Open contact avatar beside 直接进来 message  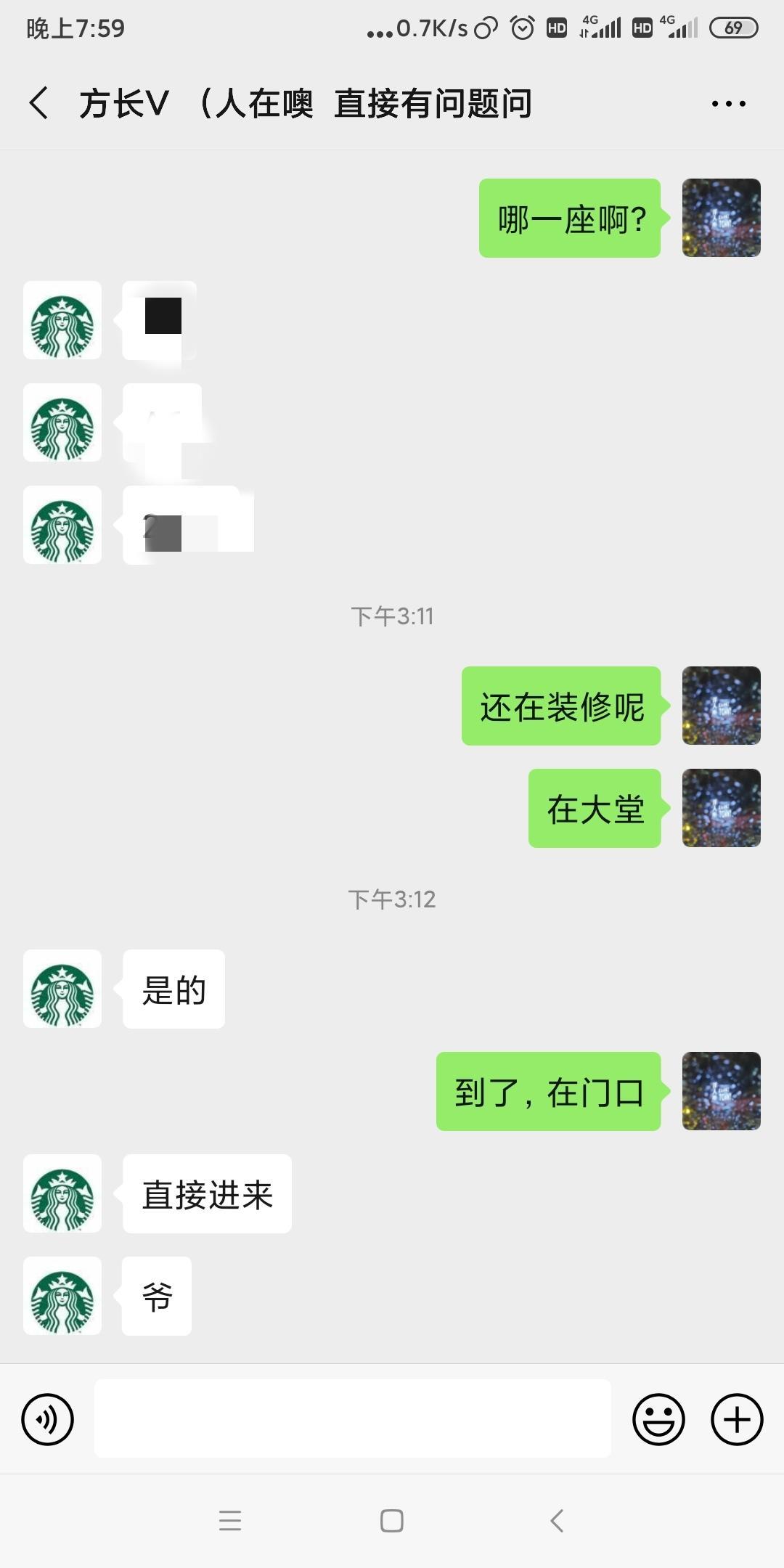click(x=62, y=1193)
